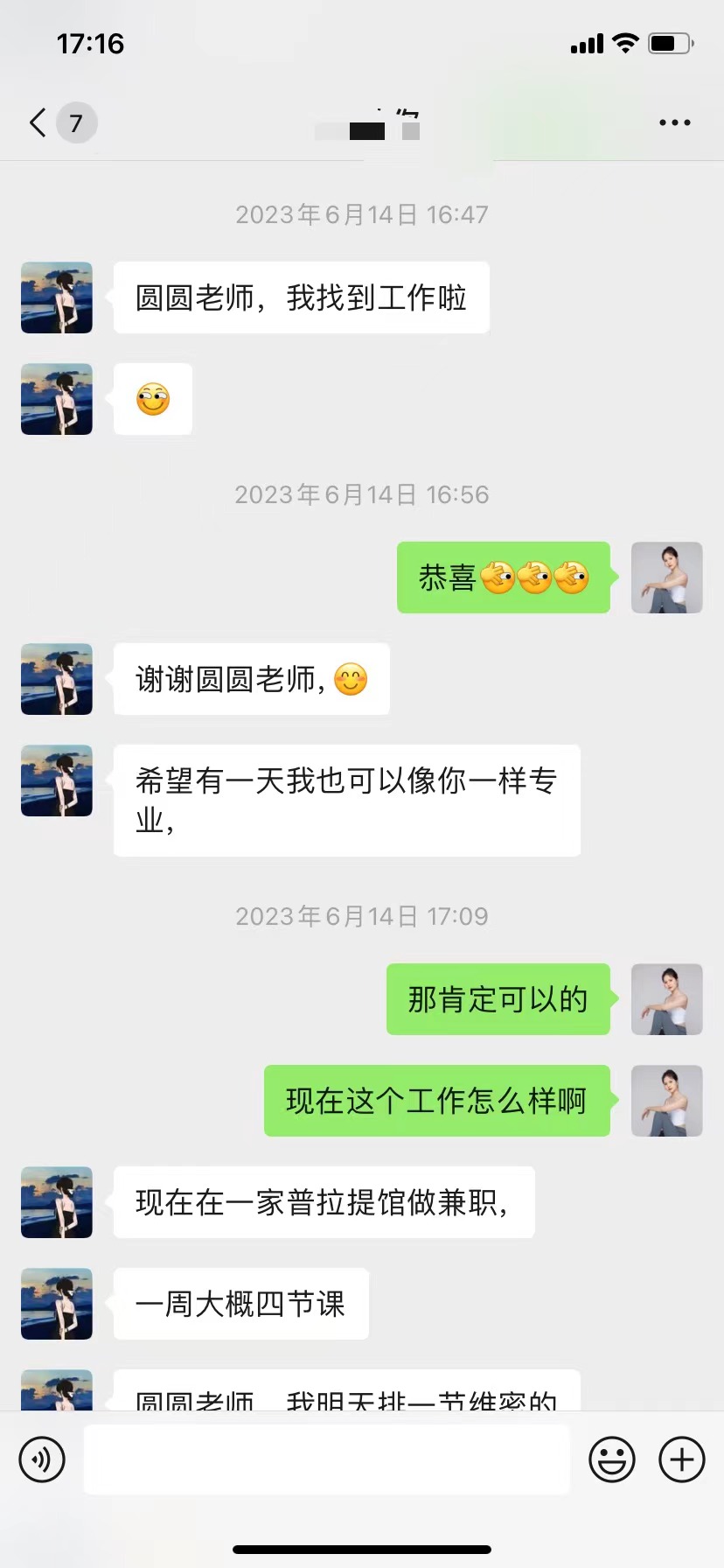Select the 圆圆老师，我找到工作啦 message bubble
This screenshot has height=1568, width=724.
(302, 298)
